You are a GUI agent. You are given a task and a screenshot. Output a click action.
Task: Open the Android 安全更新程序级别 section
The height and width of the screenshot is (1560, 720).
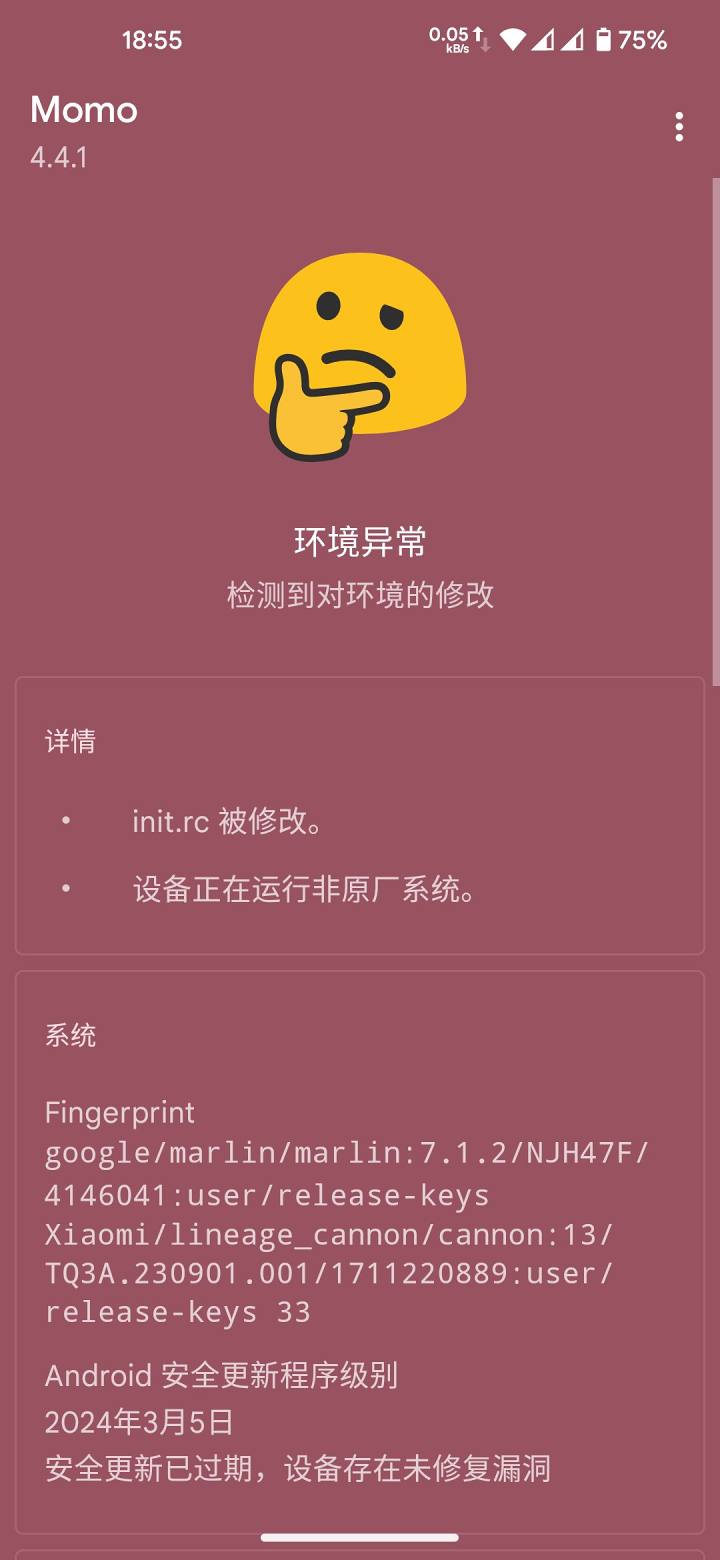click(x=222, y=1376)
